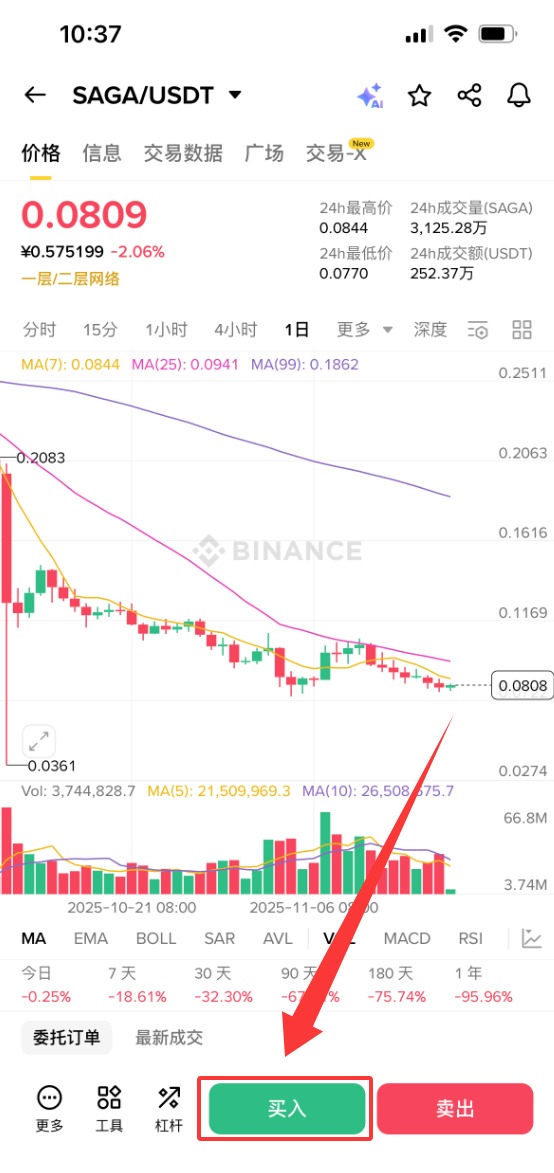Viewport: 554px width, 1173px height.
Task: Open 杠杆 margin trading
Action: tap(169, 1109)
